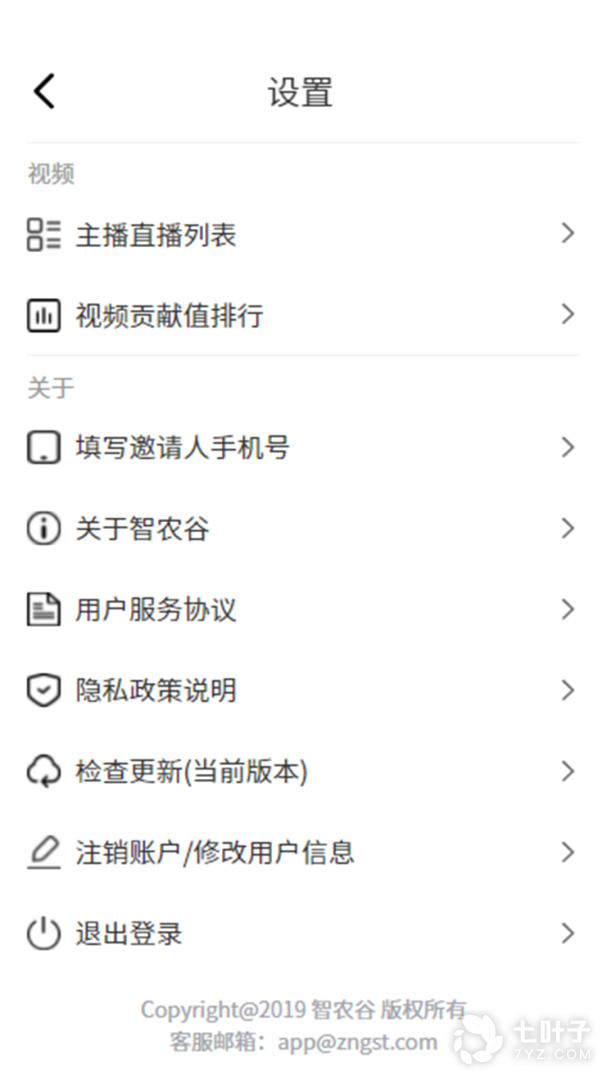Tap 检查更新(当前版本)

point(303,771)
